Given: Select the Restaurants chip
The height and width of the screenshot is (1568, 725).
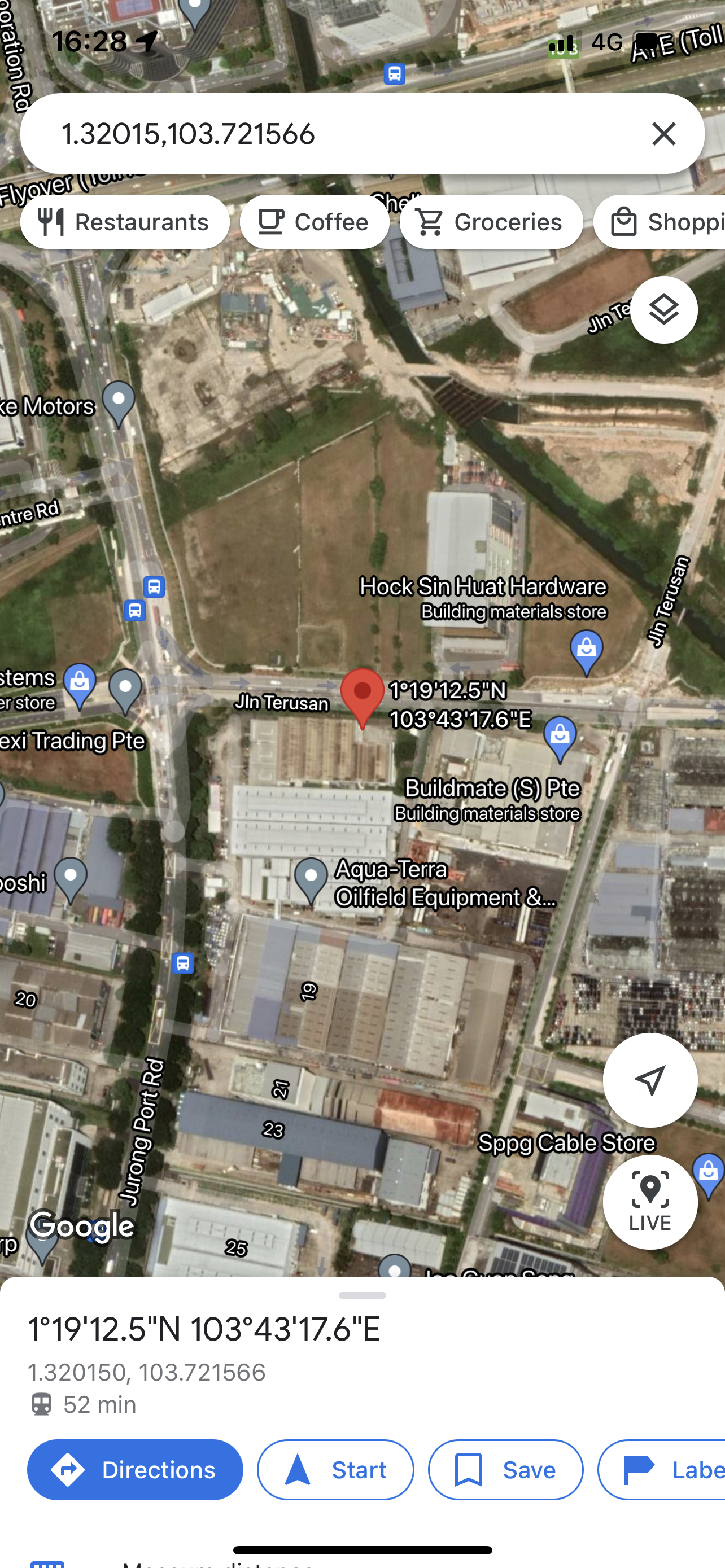Looking at the screenshot, I should tap(125, 222).
